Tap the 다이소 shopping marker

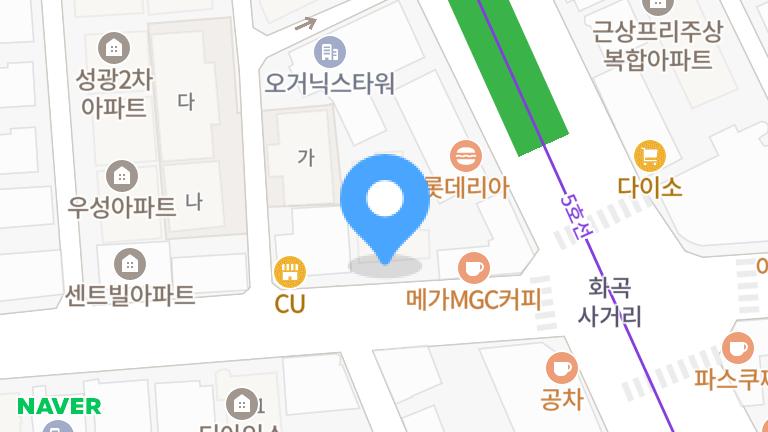click(x=650, y=156)
